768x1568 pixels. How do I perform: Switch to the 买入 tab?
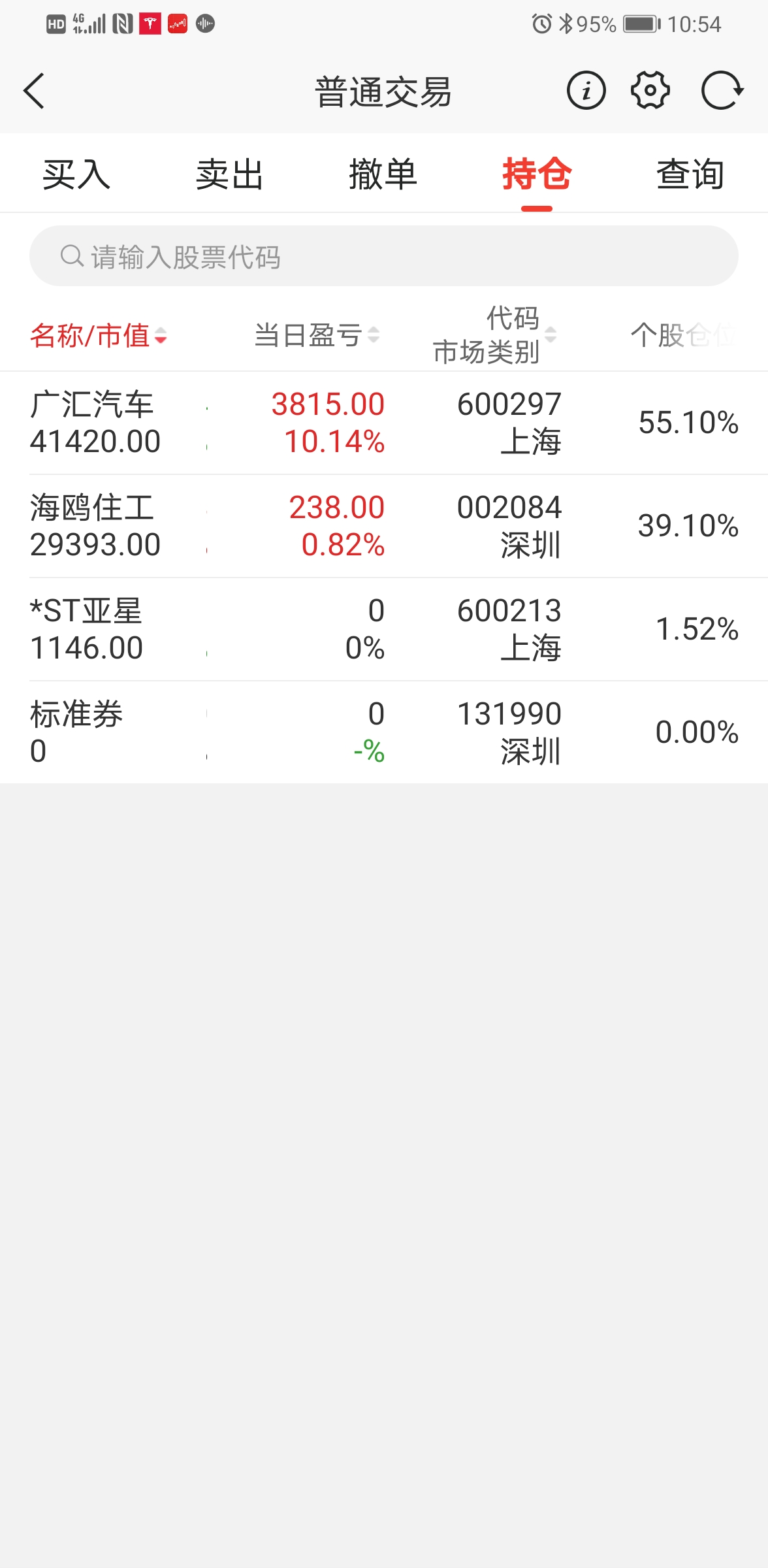(76, 174)
